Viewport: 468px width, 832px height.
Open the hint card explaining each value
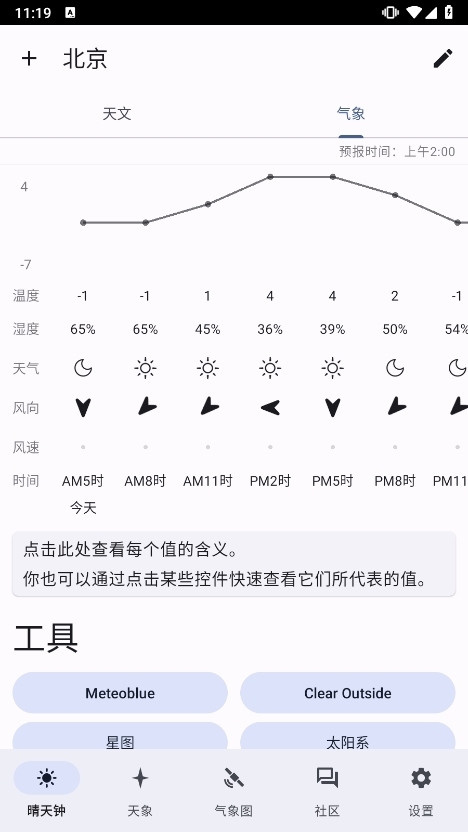(x=234, y=564)
